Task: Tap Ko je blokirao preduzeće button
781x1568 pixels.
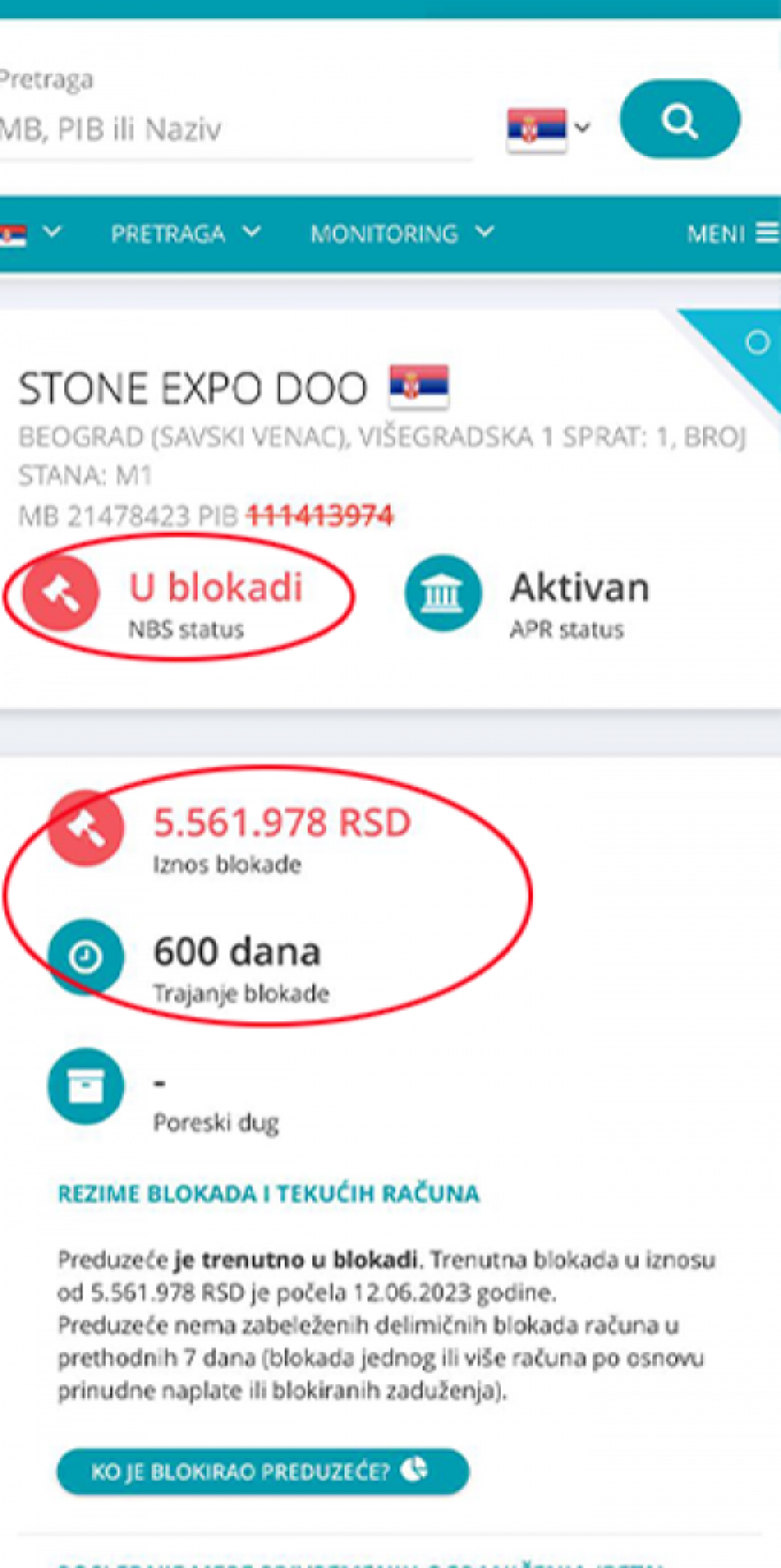Action: [262, 1471]
